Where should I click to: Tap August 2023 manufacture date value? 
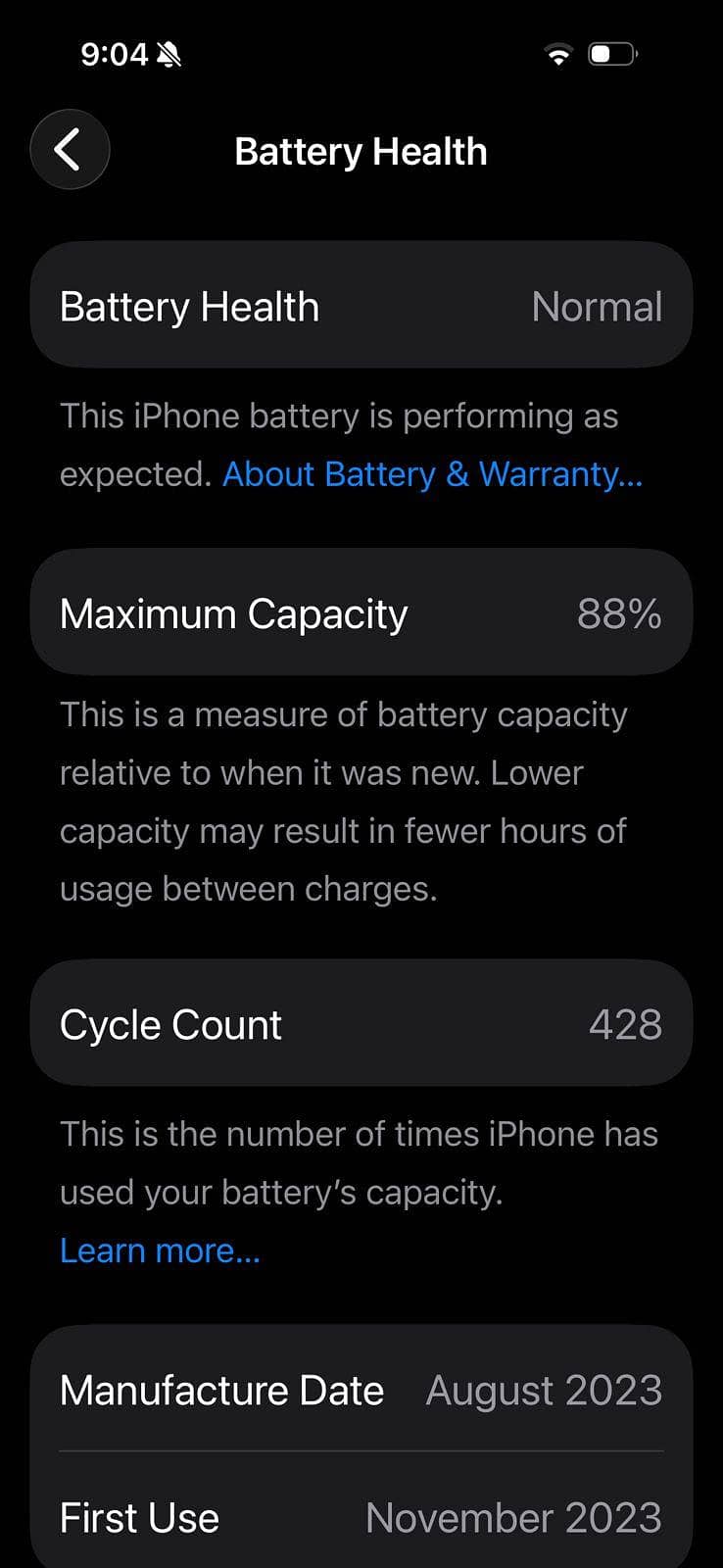[x=544, y=1389]
